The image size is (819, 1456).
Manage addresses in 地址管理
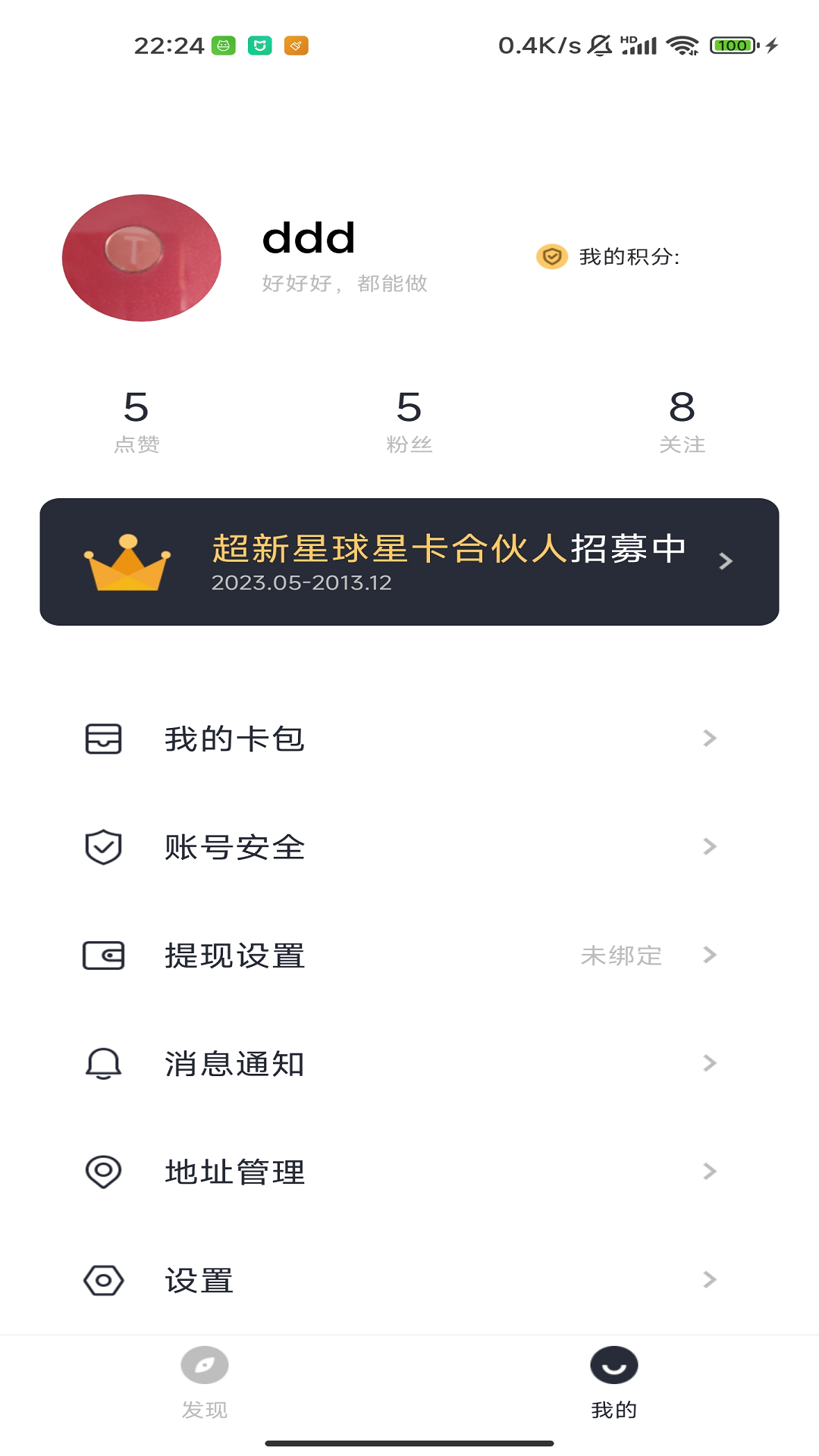[x=402, y=1172]
